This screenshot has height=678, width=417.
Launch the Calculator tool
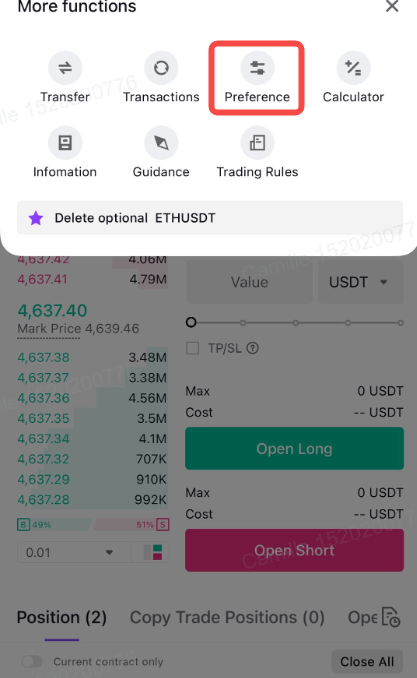click(x=353, y=78)
